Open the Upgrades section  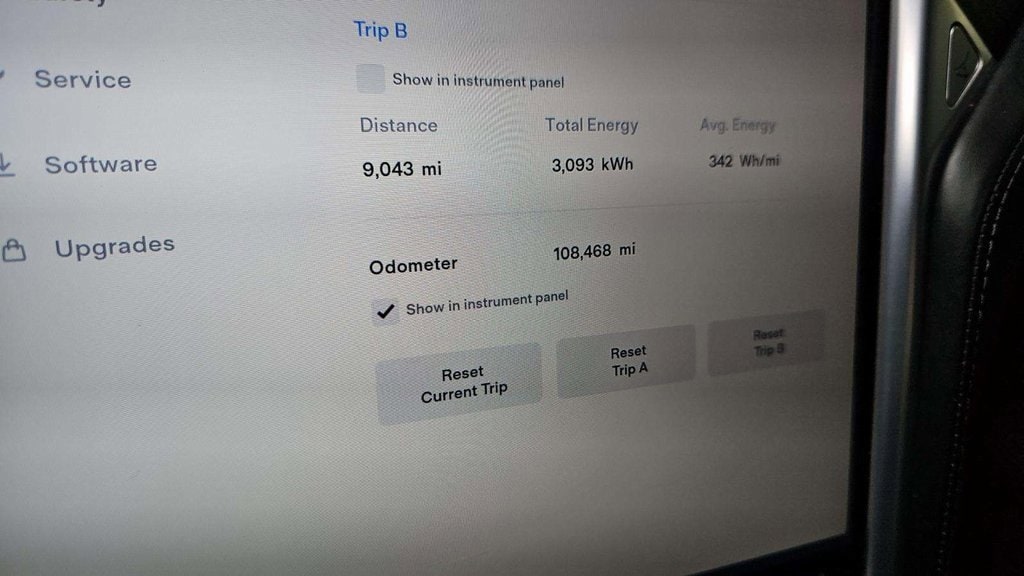[x=113, y=247]
